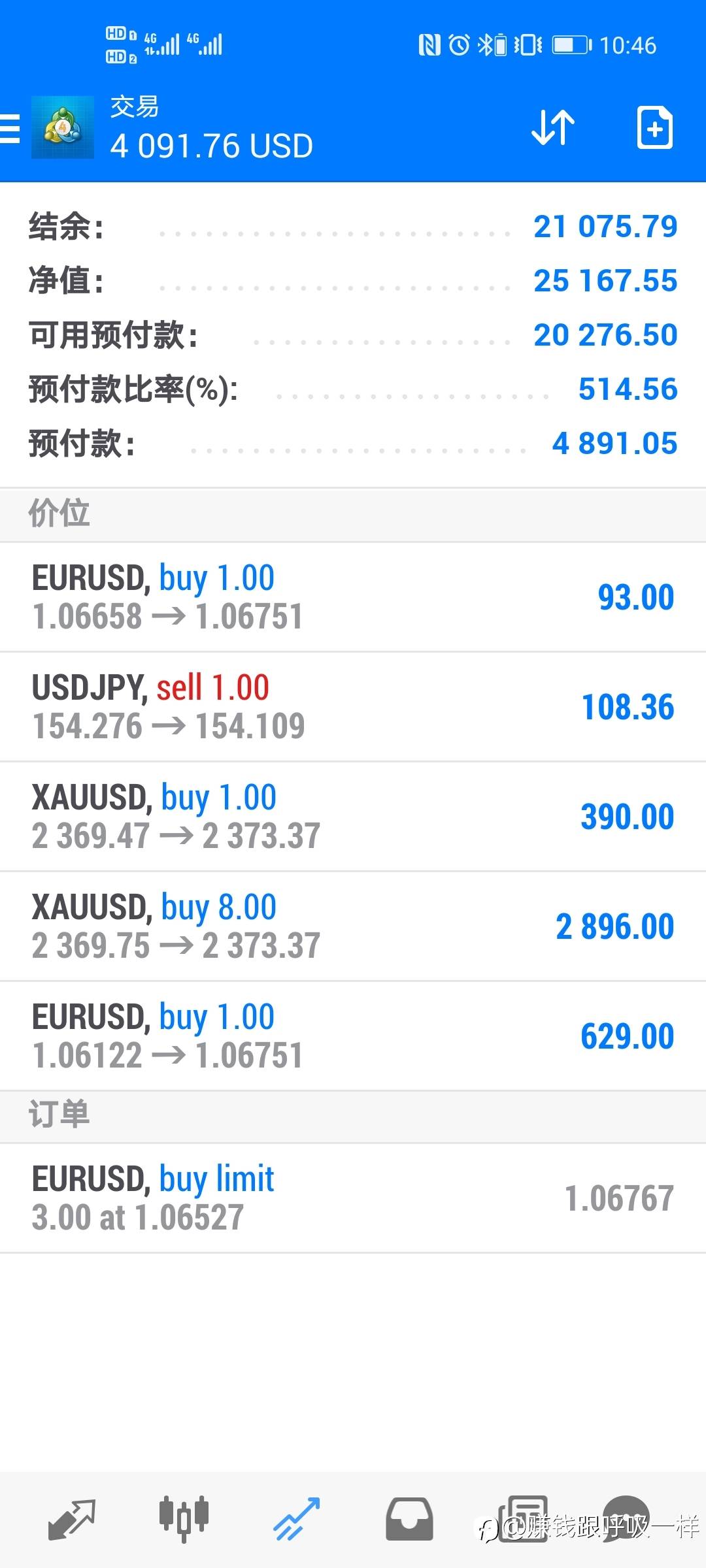Tap the sort arrows icon
The image size is (706, 1568).
click(x=553, y=127)
